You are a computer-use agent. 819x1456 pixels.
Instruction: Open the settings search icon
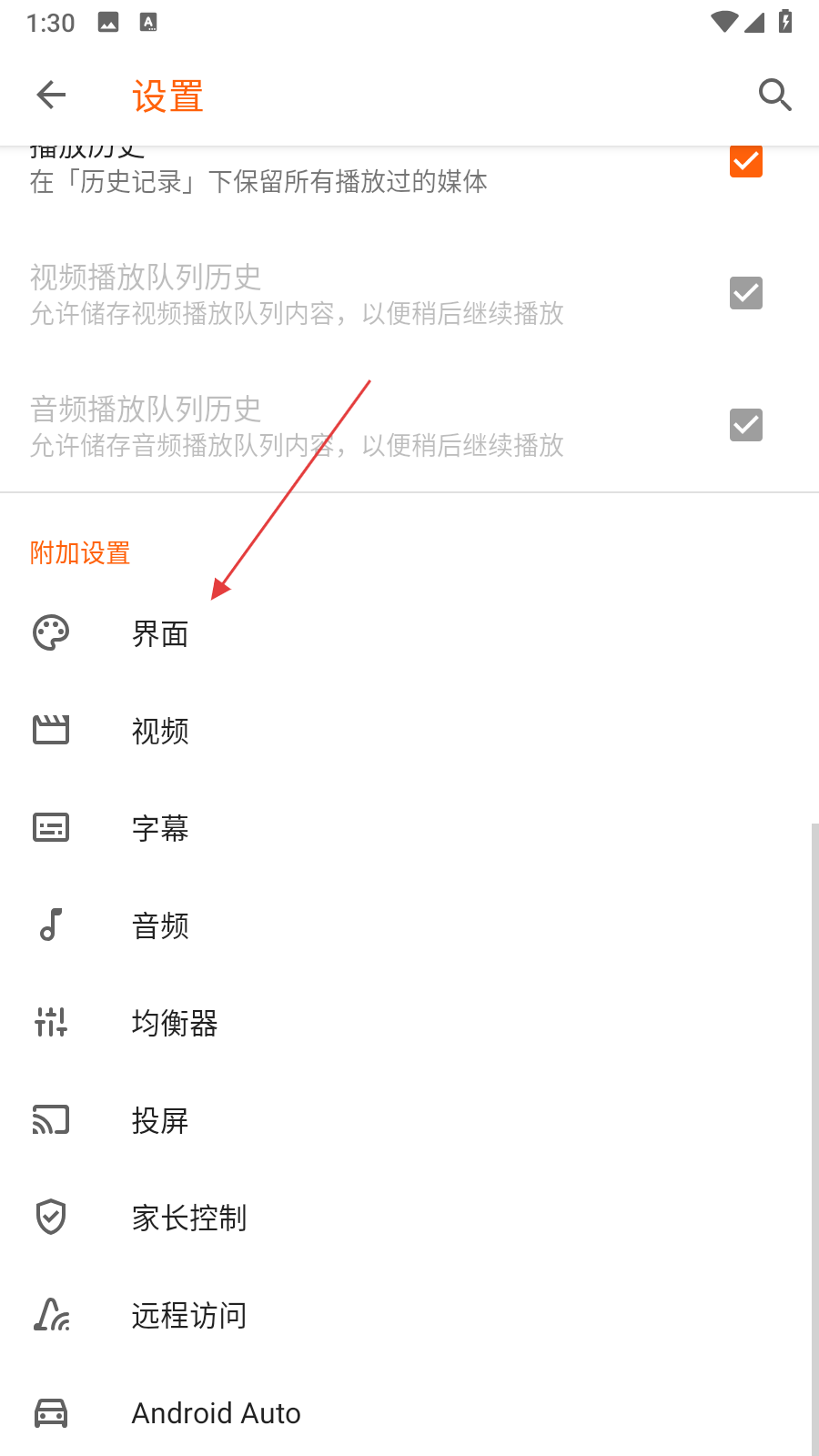774,95
